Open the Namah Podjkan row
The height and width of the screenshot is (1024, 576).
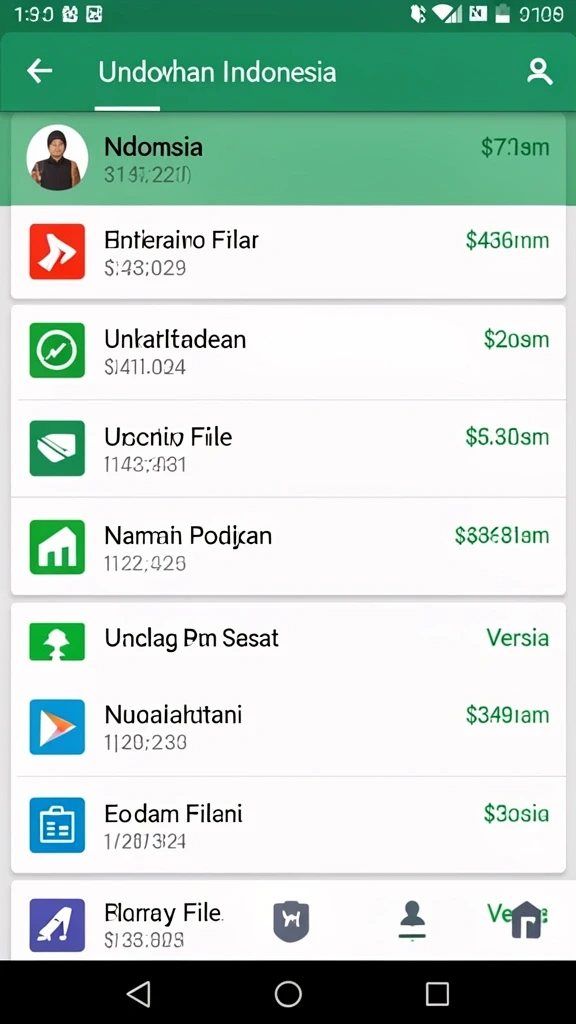(x=288, y=547)
